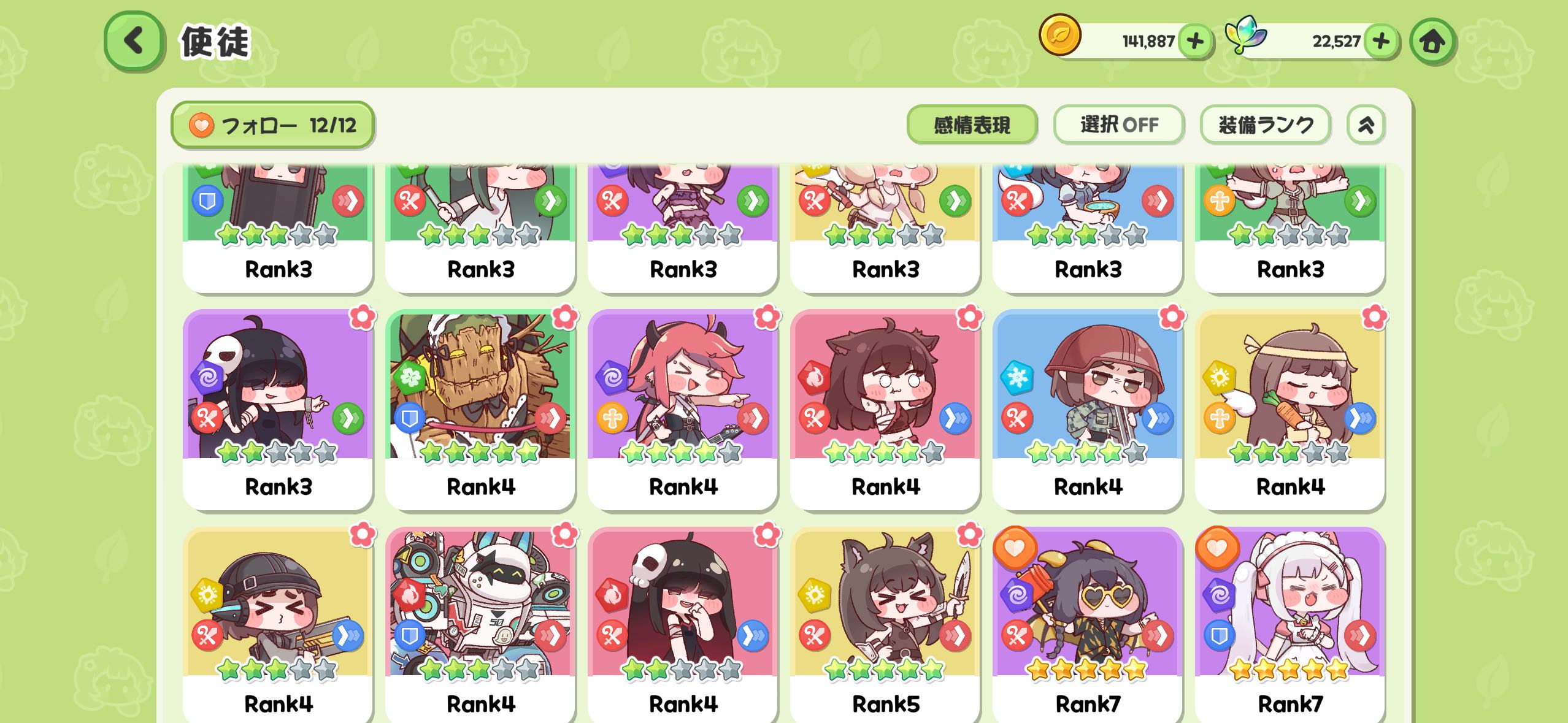Go back from the 使徒 screen

pos(134,41)
